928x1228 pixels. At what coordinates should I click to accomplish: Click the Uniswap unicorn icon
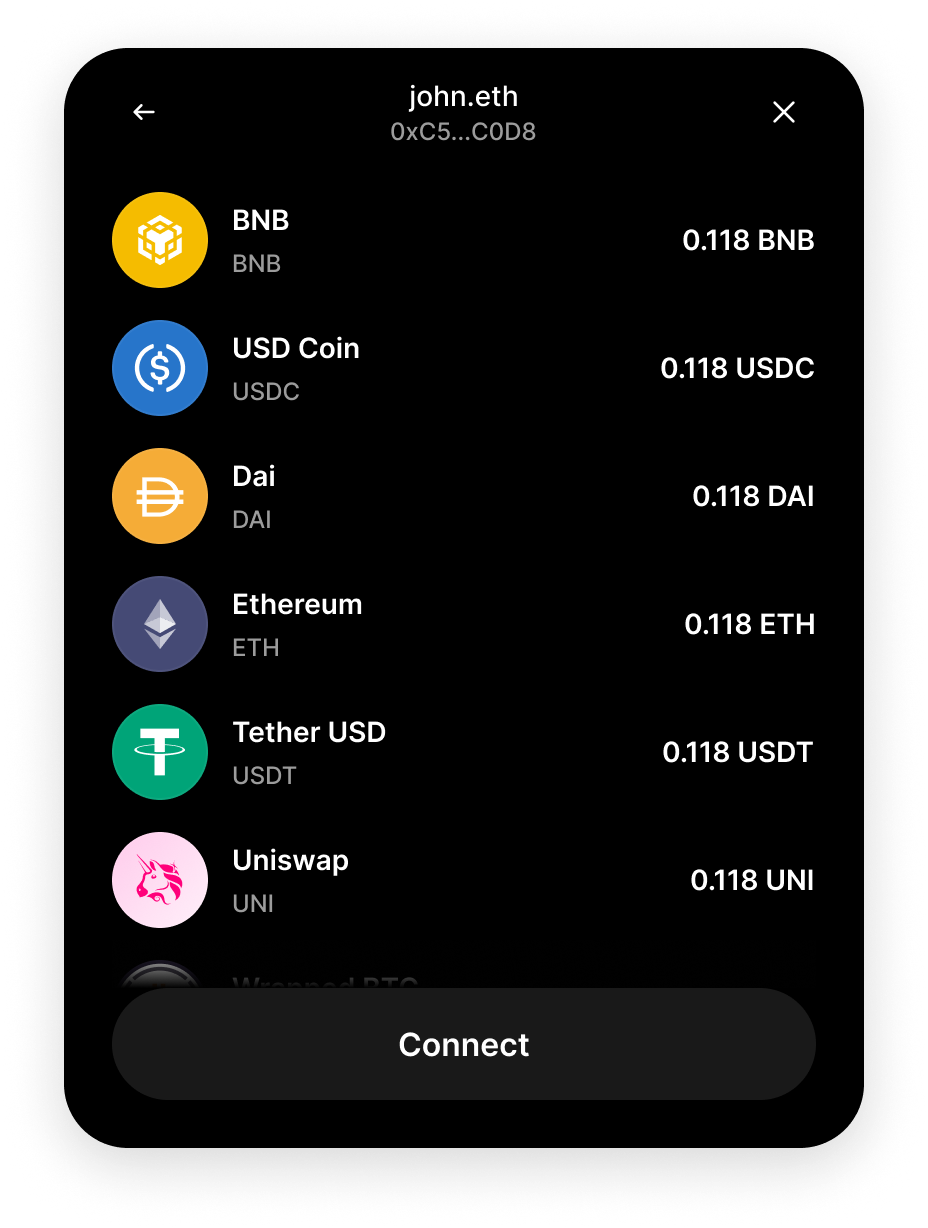point(160,880)
